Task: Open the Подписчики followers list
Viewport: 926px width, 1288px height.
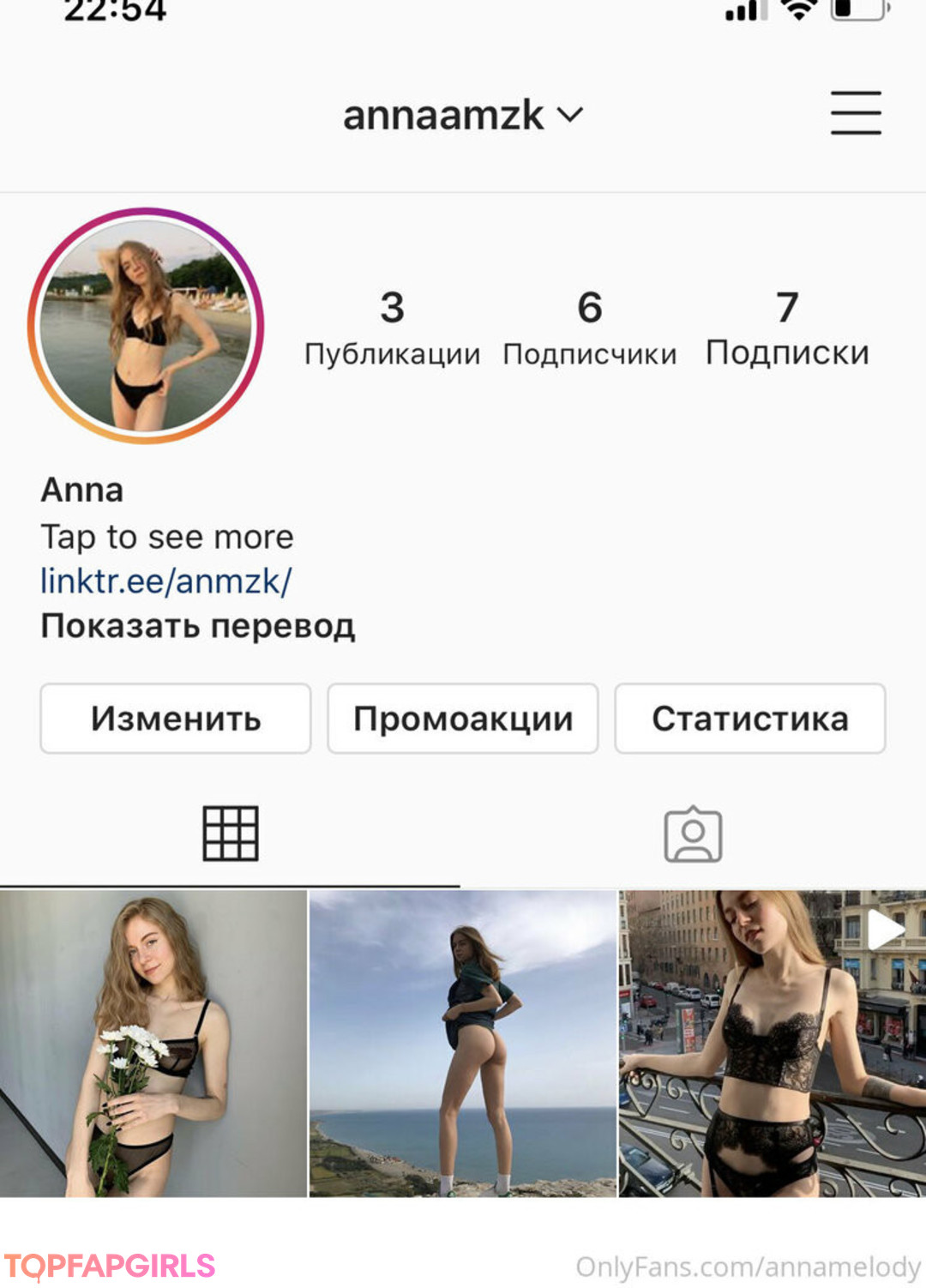Action: pyautogui.click(x=590, y=329)
